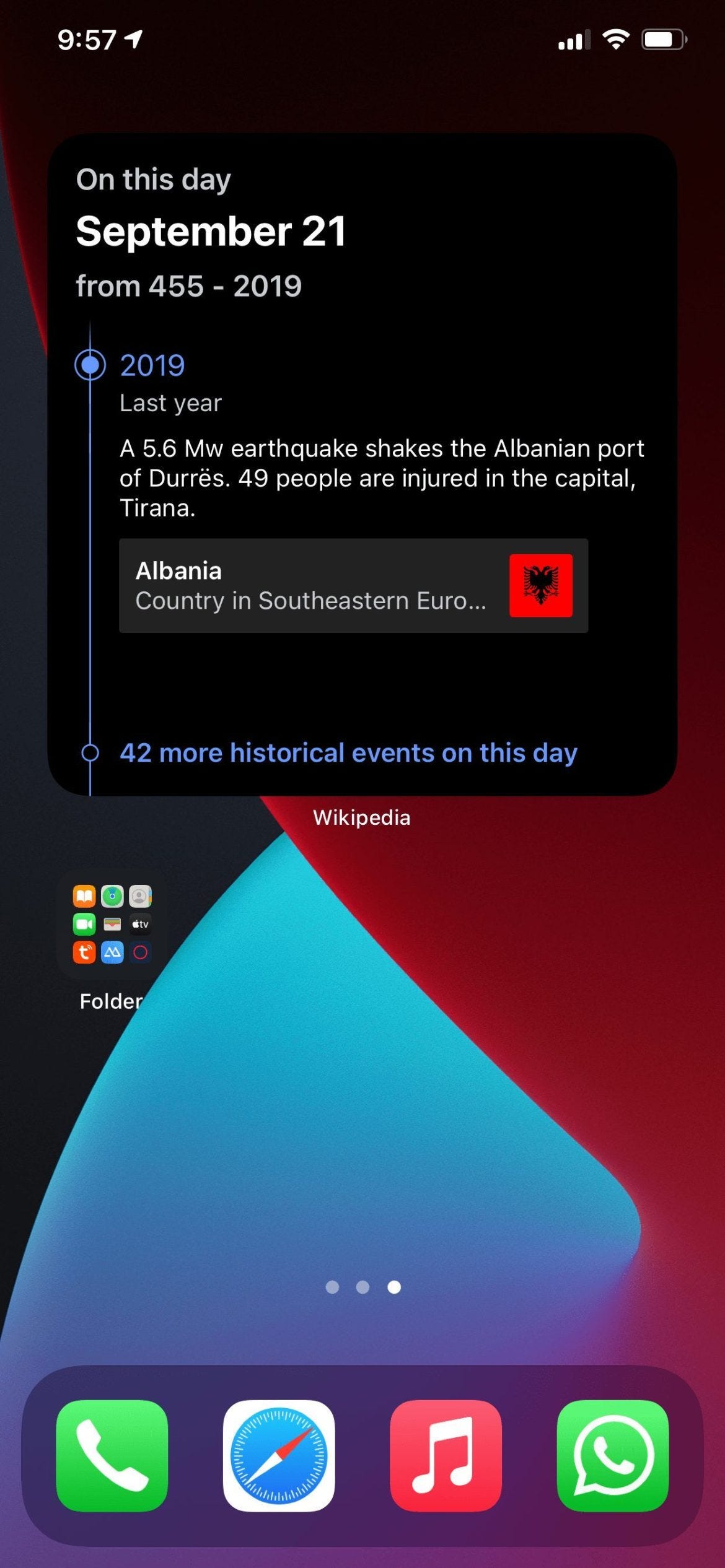
Task: Launch the Music app
Action: coord(446,1455)
